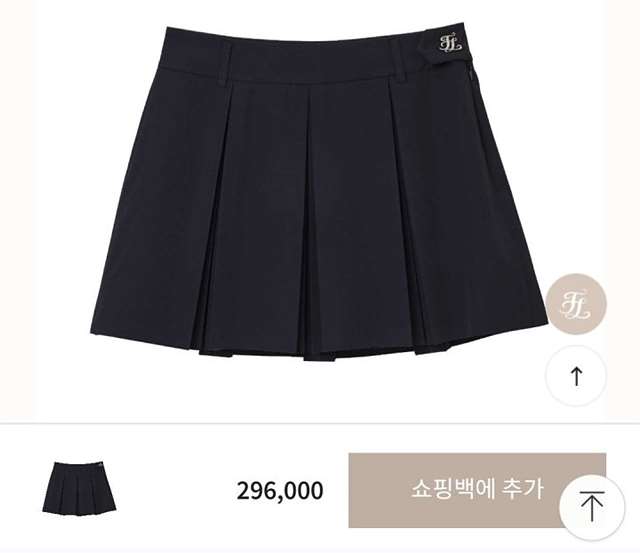
Task: Open the small skirt thumbnail
Action: click(x=80, y=489)
